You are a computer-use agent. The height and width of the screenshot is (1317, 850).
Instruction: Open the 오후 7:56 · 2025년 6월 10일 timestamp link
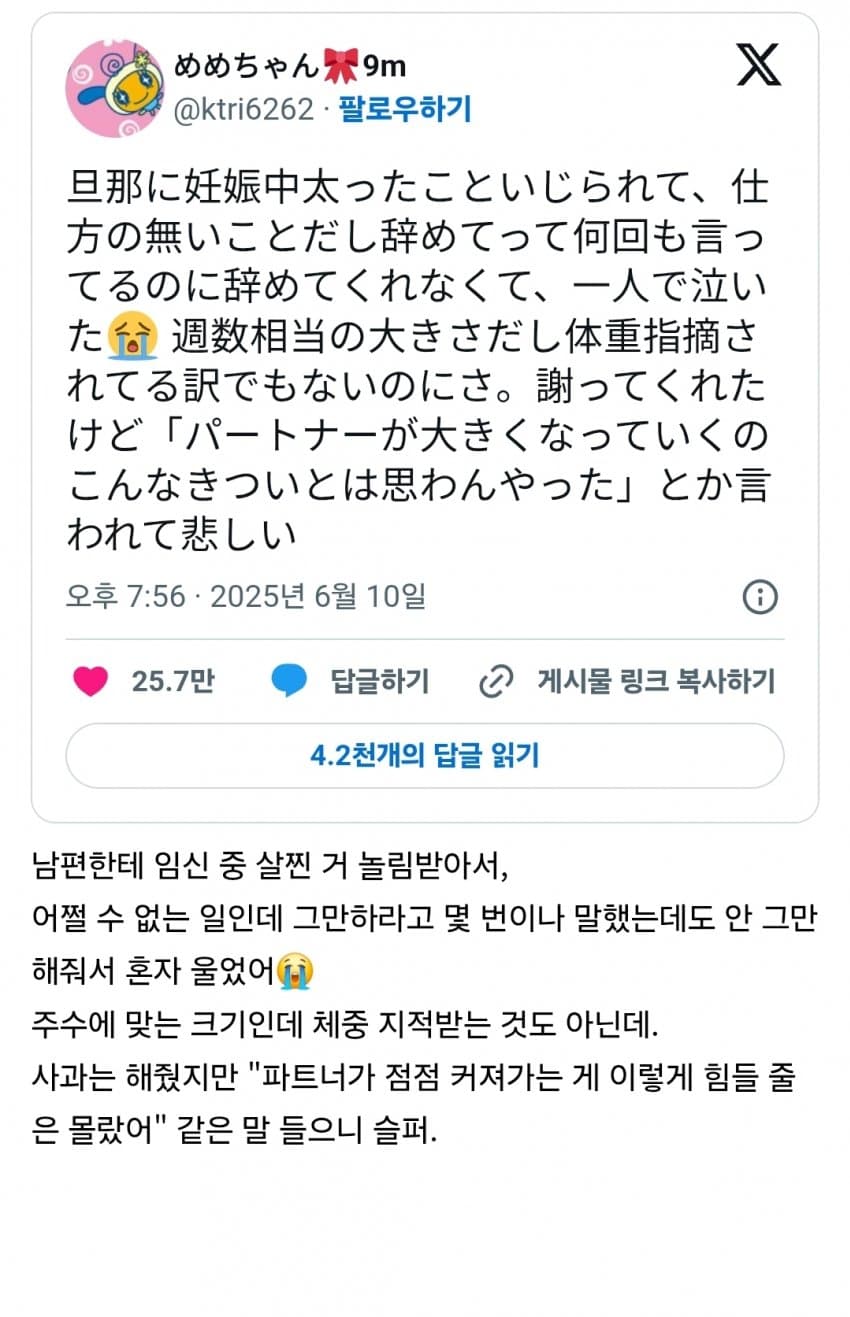click(246, 597)
